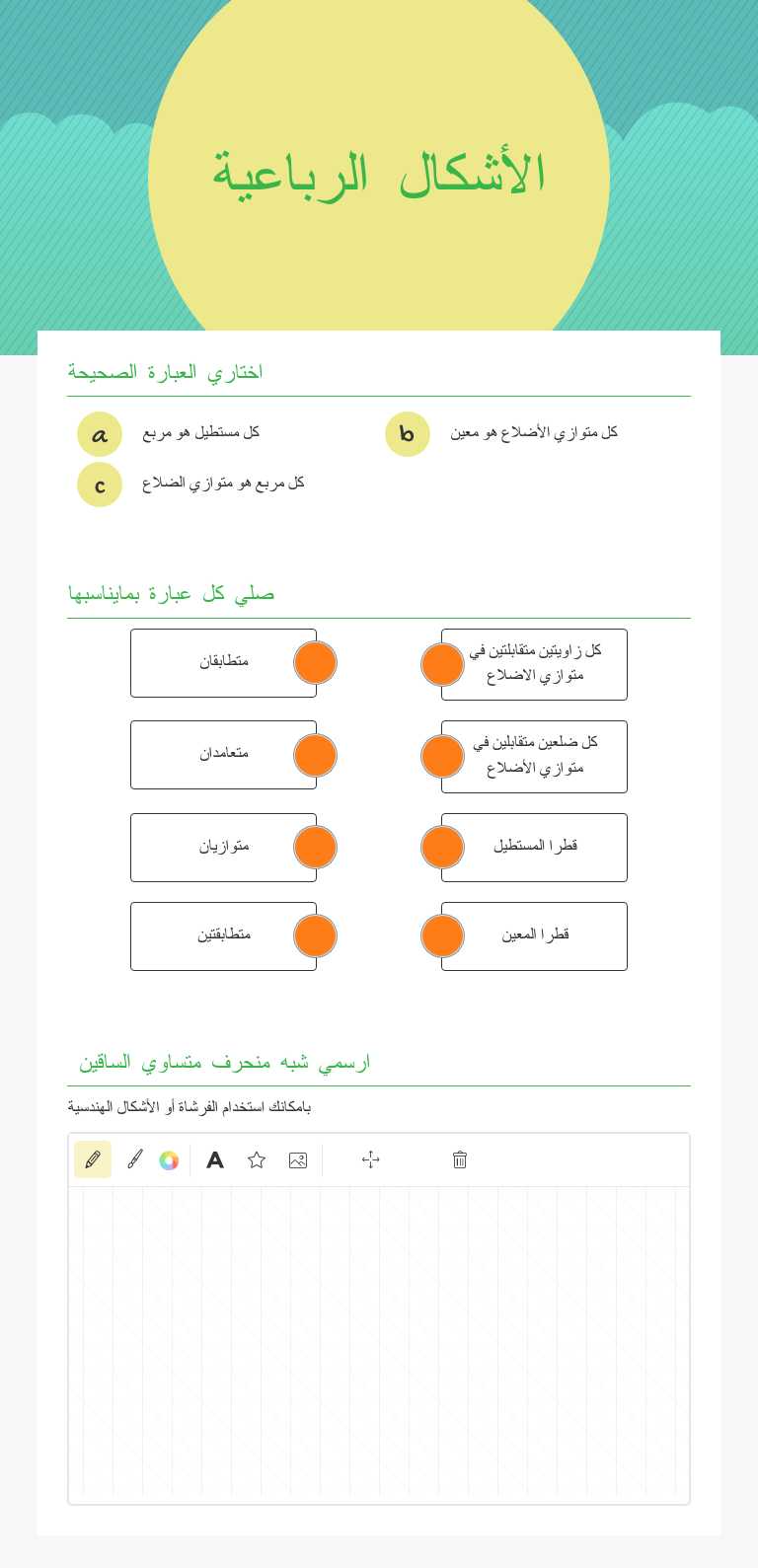The image size is (758, 1568).
Task: Click the connector dot beside متوازيان
Action: 315,847
